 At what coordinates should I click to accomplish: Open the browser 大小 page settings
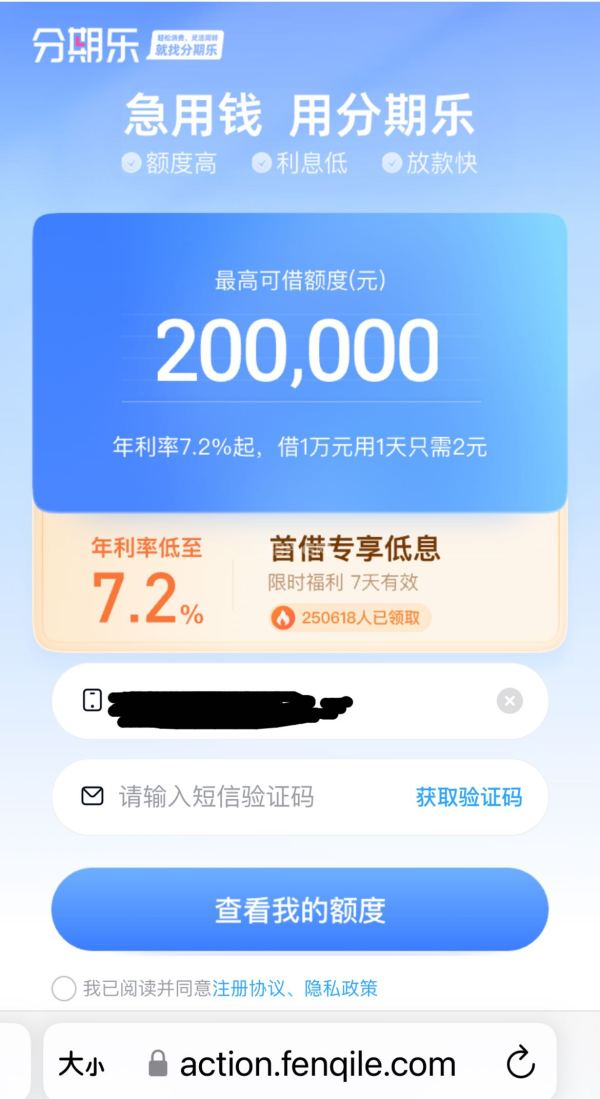[80, 1065]
